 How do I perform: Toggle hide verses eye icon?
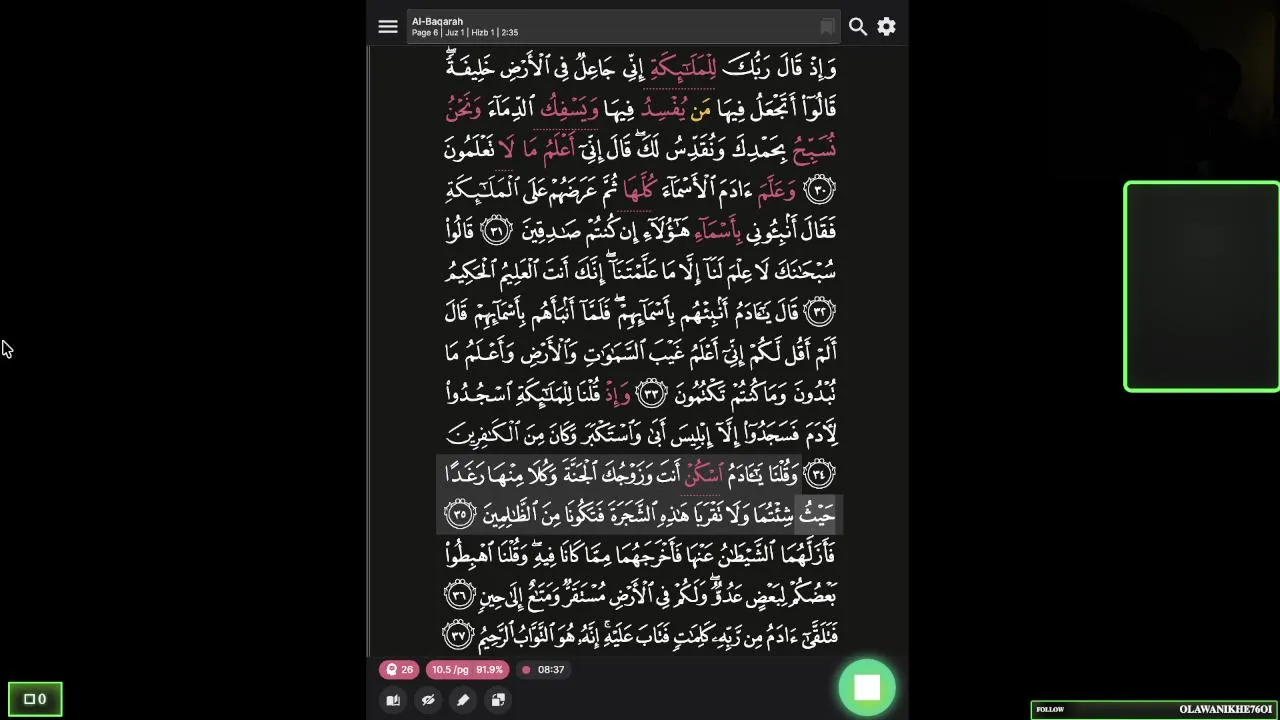(x=428, y=700)
